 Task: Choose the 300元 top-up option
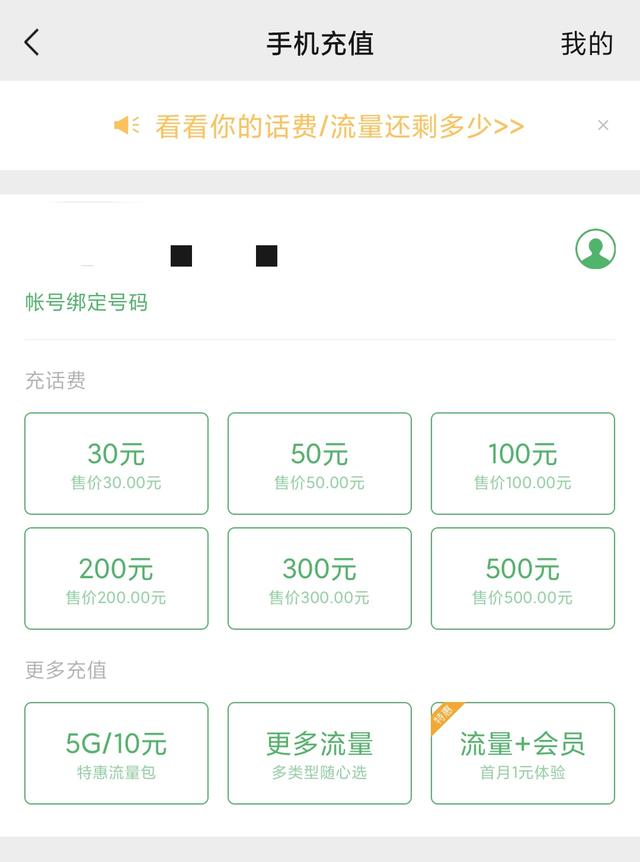[x=320, y=579]
